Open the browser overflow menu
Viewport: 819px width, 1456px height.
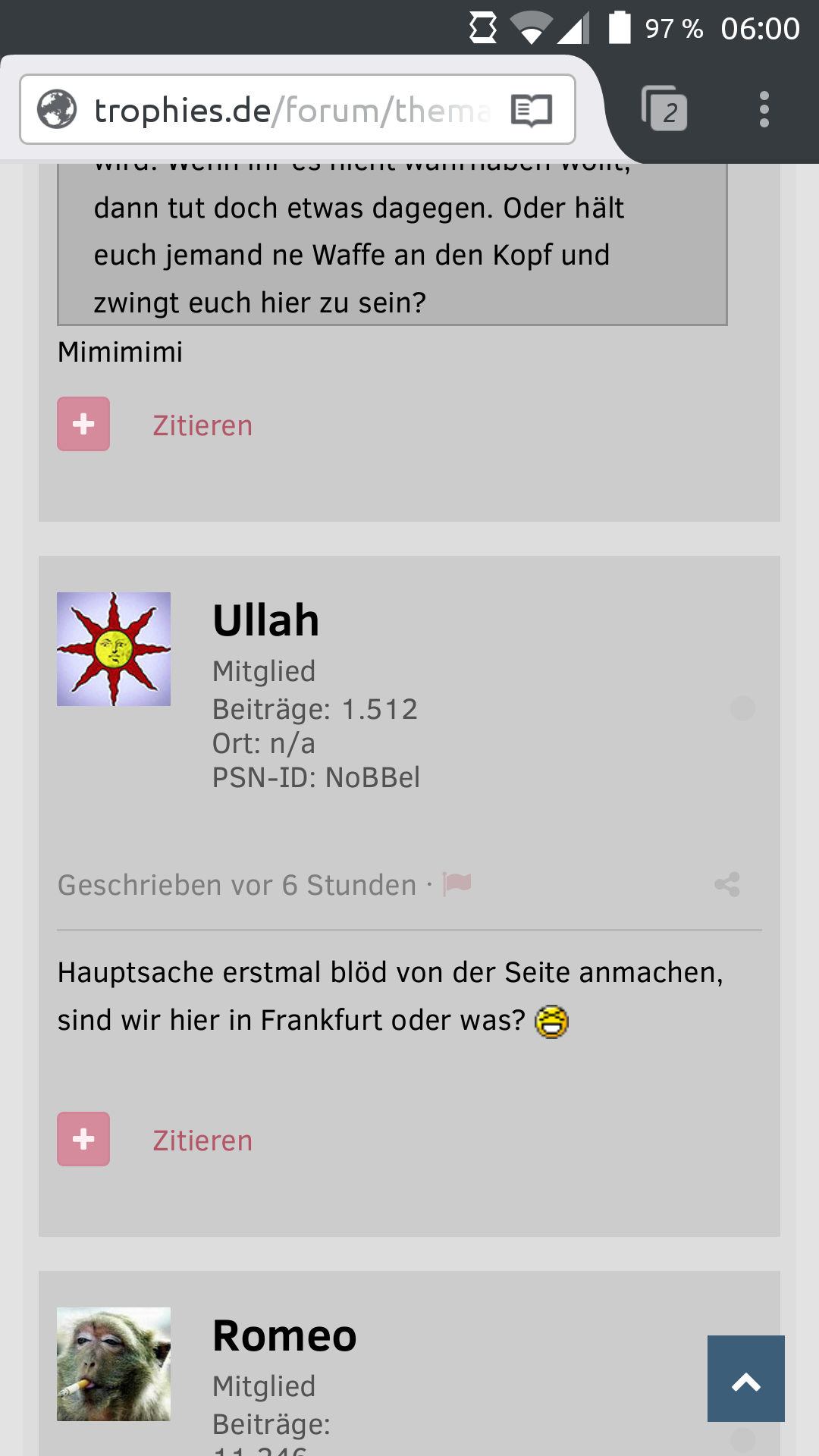click(x=764, y=110)
